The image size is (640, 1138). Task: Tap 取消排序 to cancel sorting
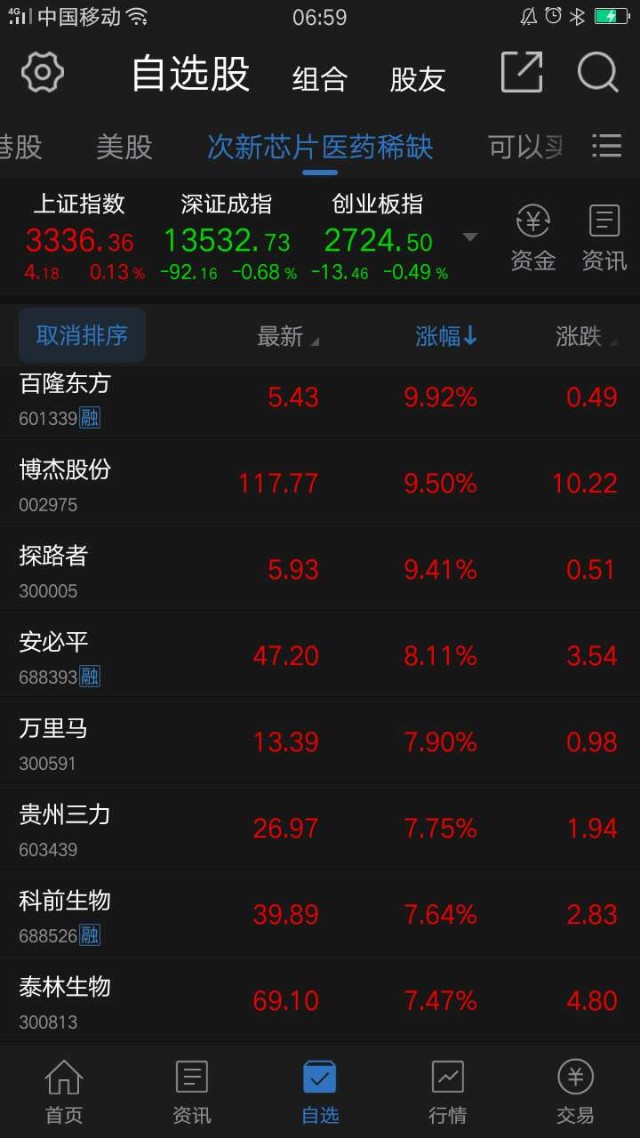(82, 335)
